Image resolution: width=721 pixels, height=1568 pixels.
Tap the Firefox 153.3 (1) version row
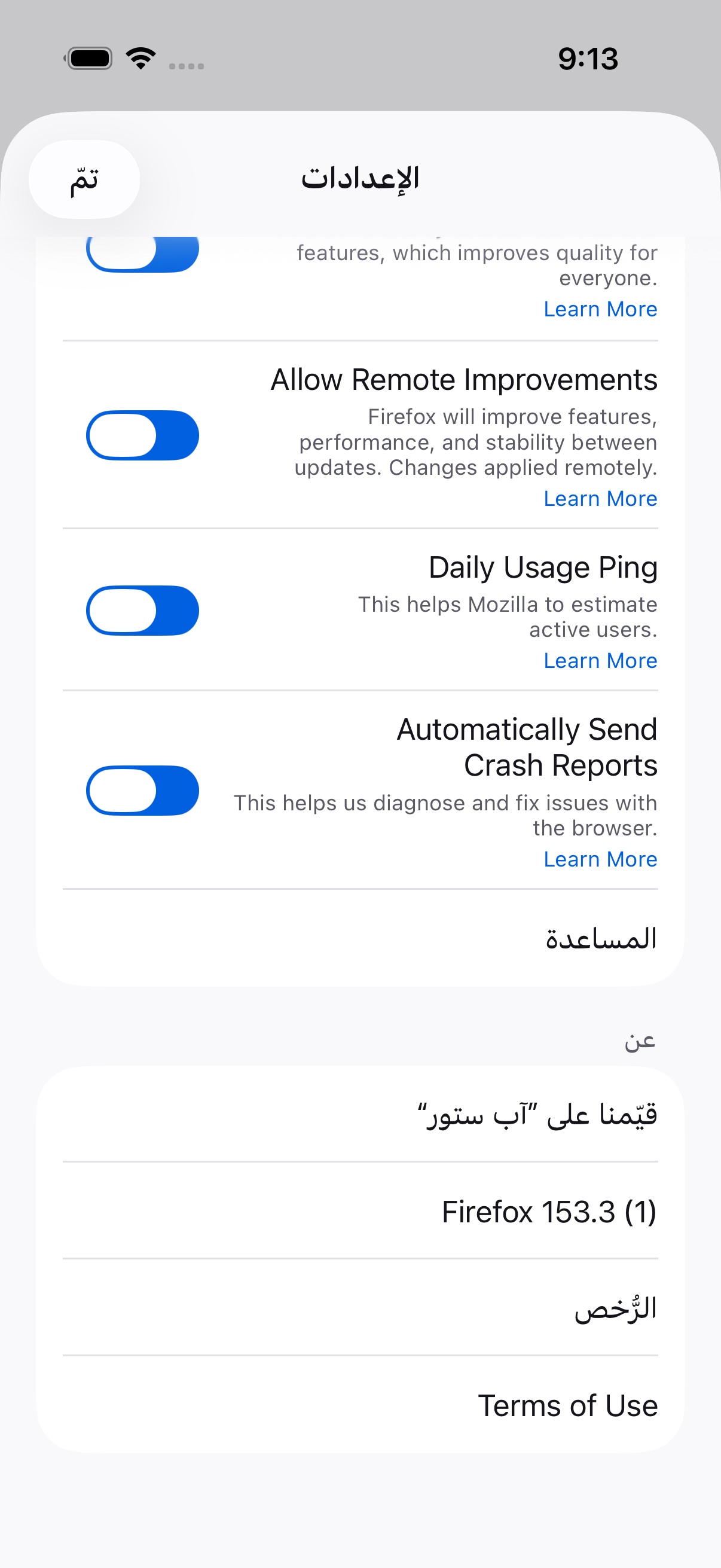[x=360, y=1211]
